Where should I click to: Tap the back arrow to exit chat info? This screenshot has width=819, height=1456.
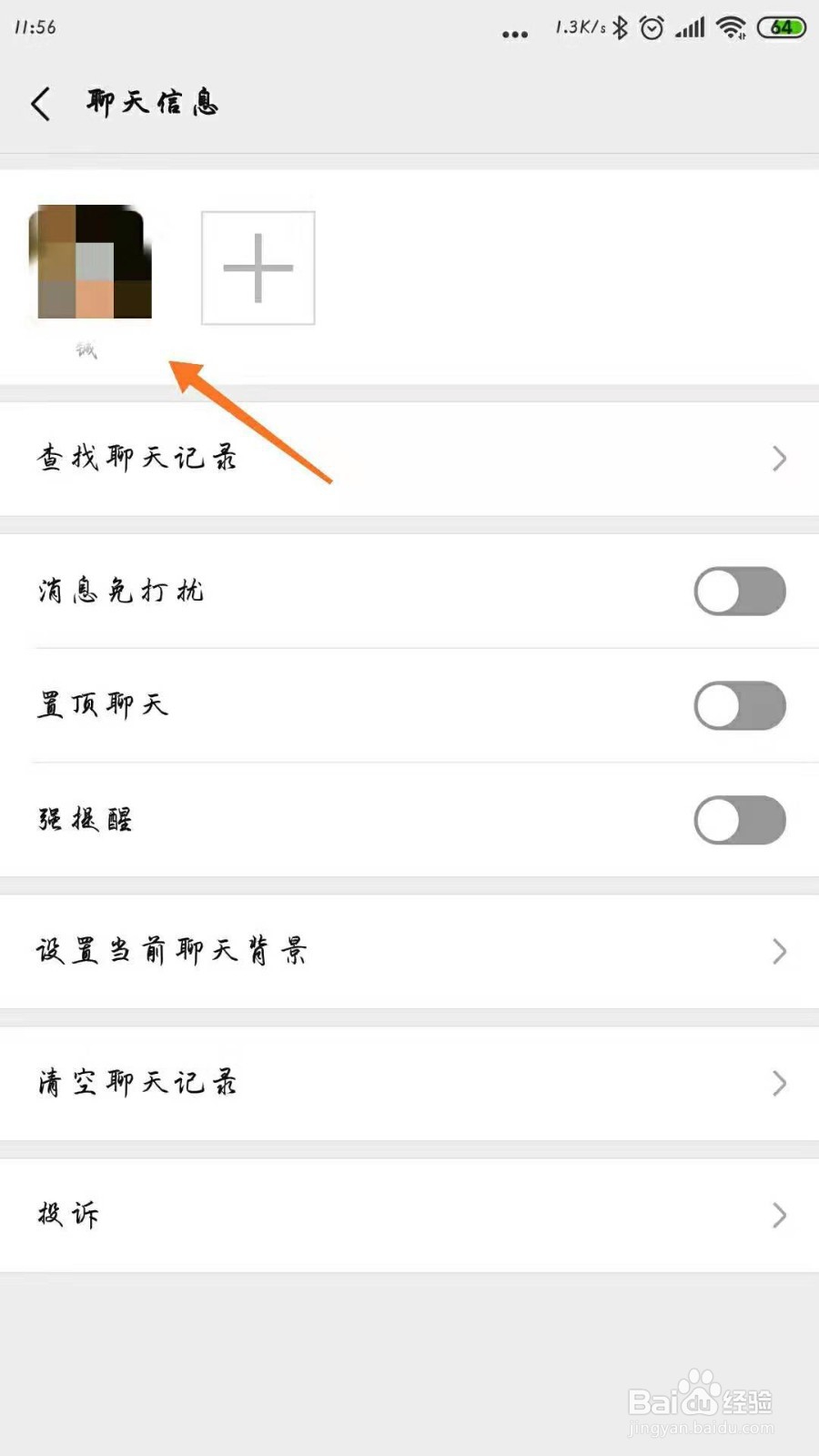pyautogui.click(x=40, y=103)
